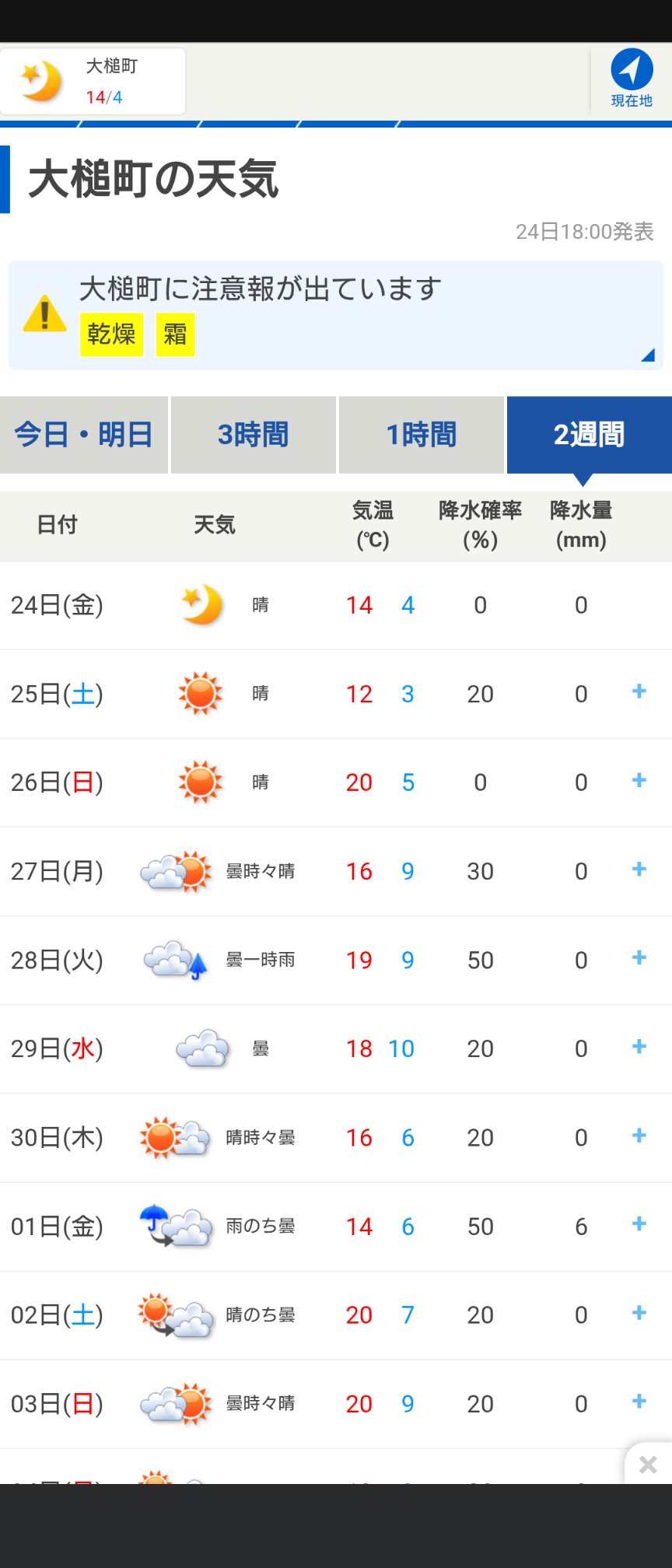Expand details for 03日(日)
Screen dimensions: 672x1568
(639, 1402)
